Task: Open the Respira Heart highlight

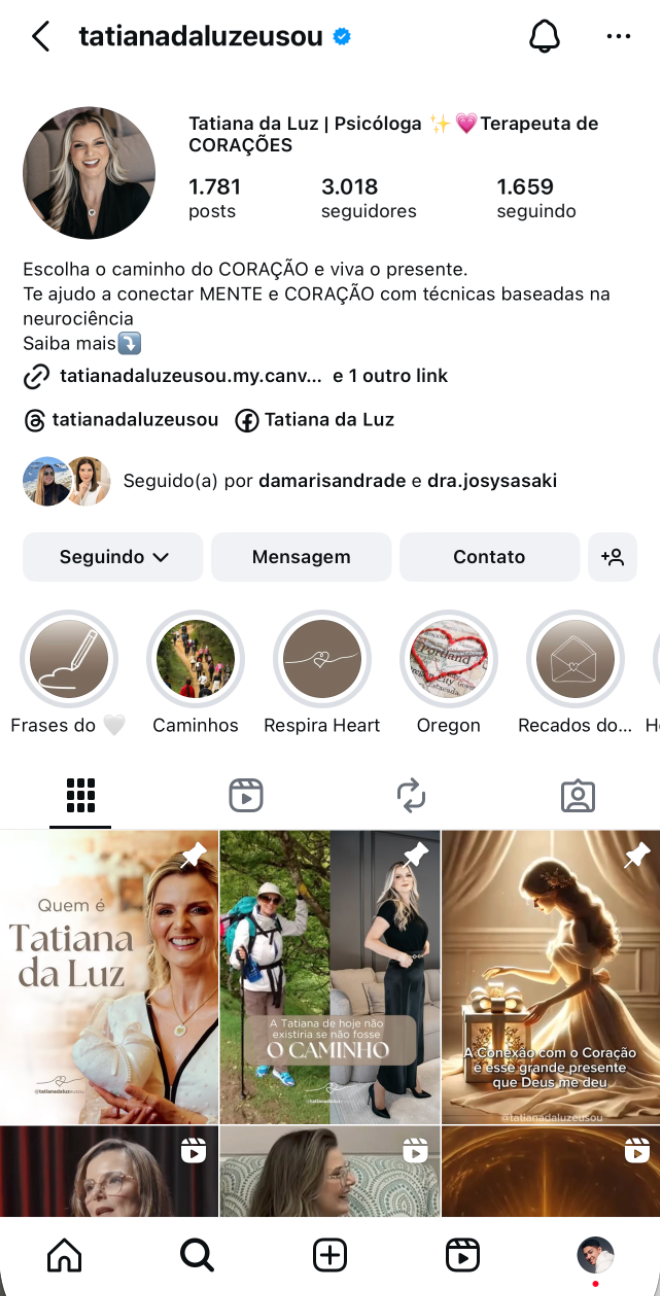Action: [x=322, y=660]
